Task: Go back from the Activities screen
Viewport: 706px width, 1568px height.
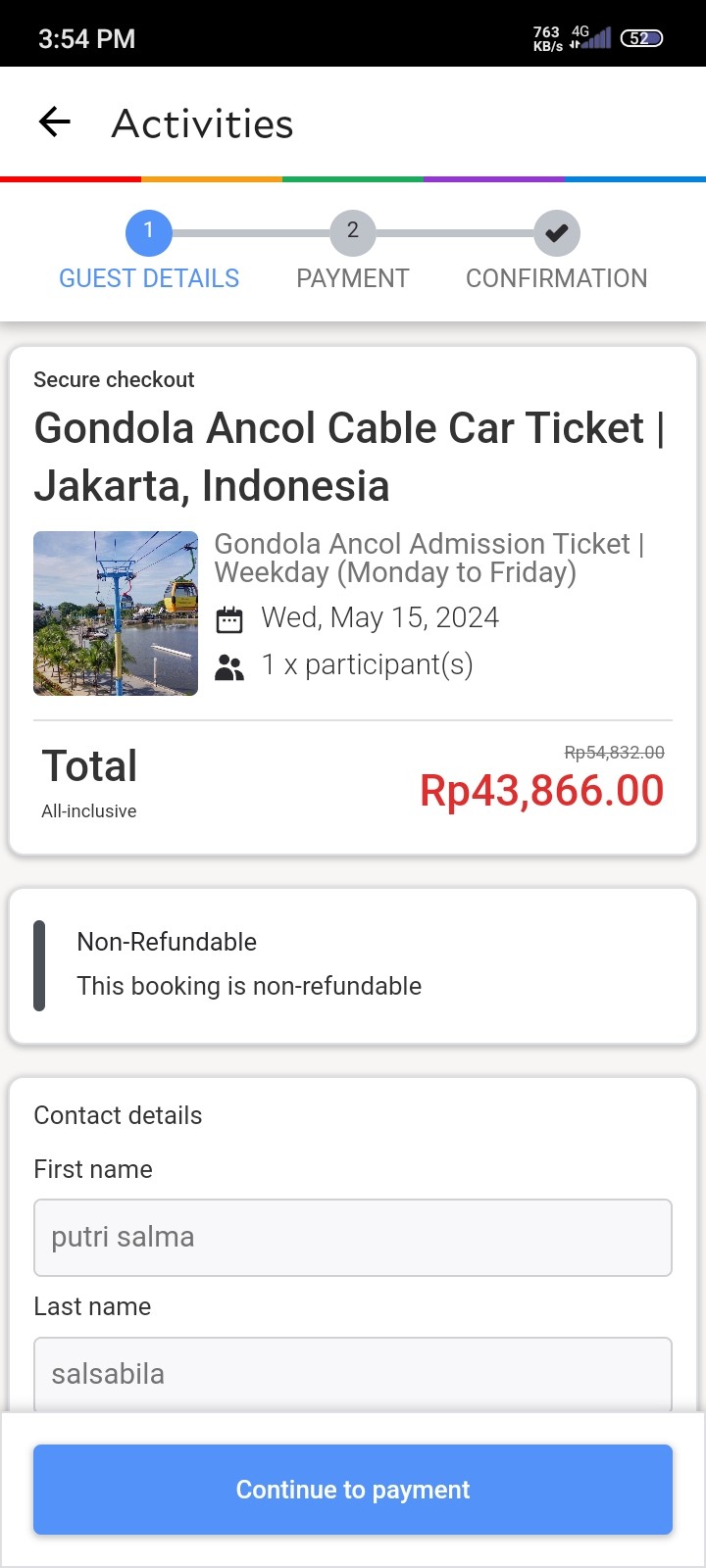Action: pos(55,122)
